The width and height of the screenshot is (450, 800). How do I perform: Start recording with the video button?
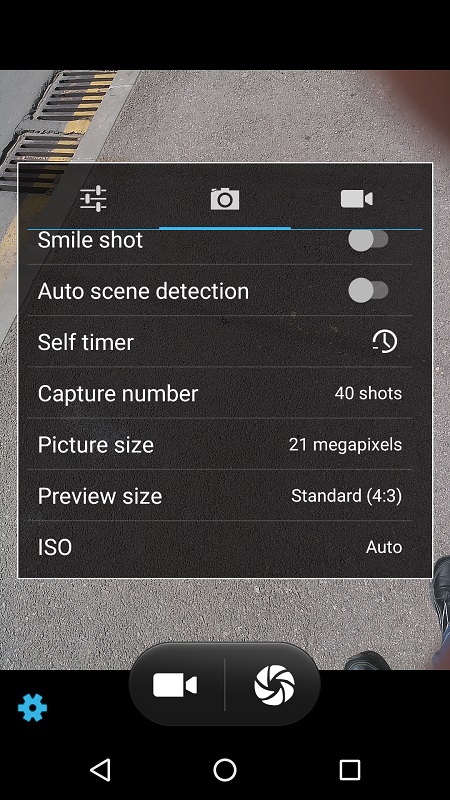click(x=175, y=685)
